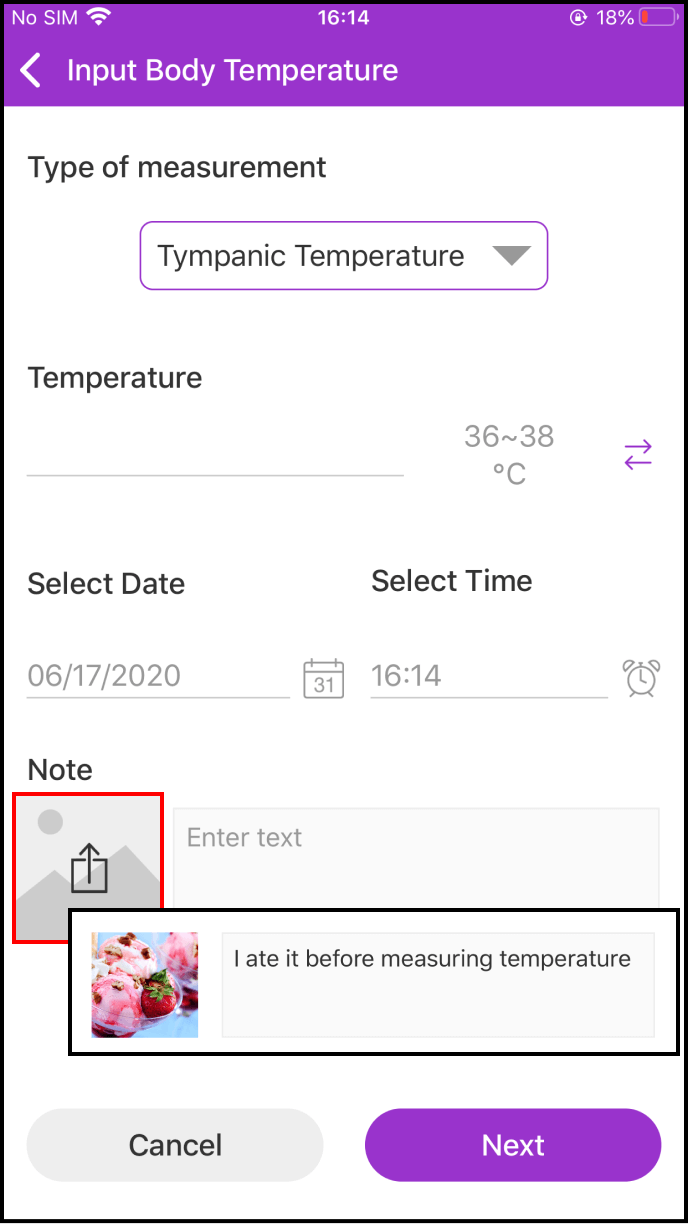Cancel the temperature entry
The width and height of the screenshot is (688, 1224).
175,1145
